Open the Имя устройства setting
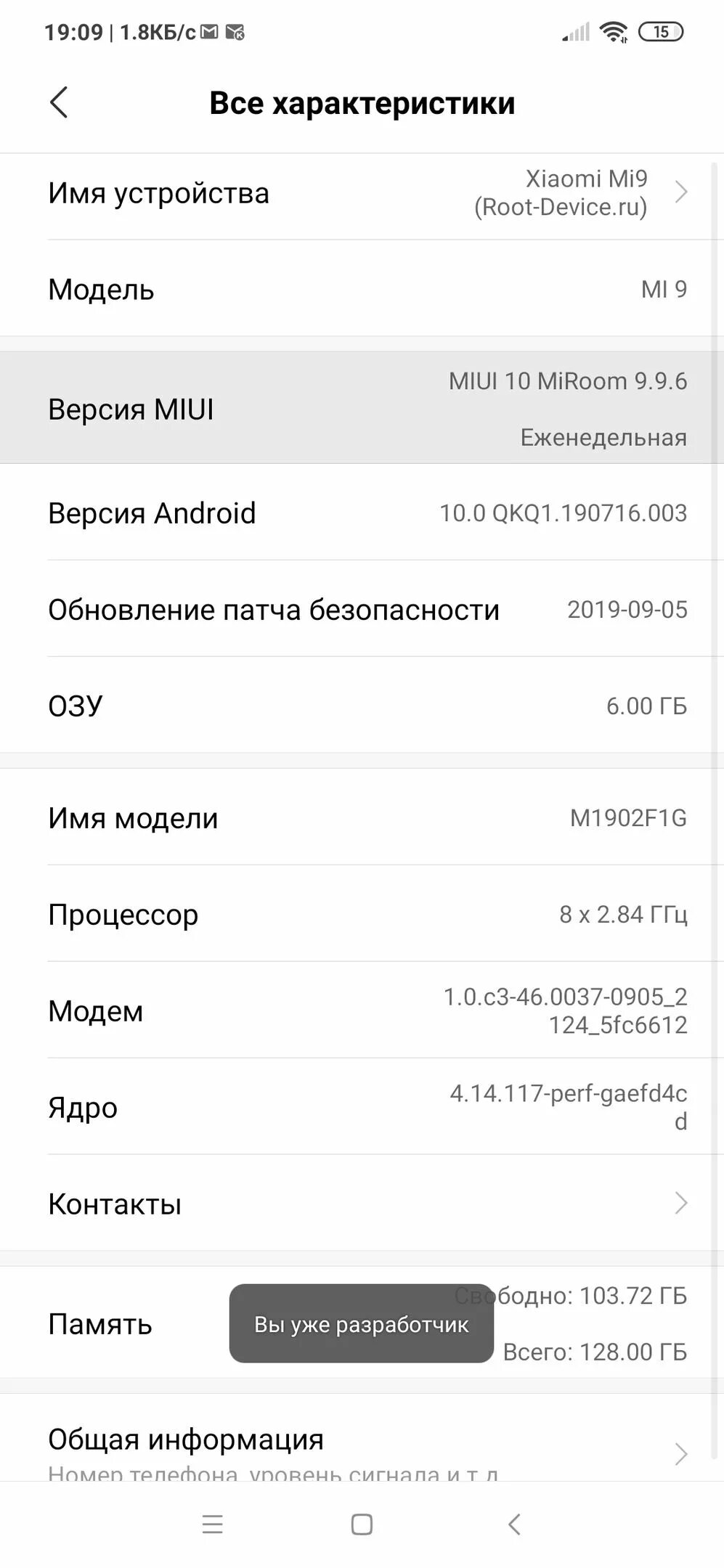Viewport: 724px width, 1568px height. point(362,193)
